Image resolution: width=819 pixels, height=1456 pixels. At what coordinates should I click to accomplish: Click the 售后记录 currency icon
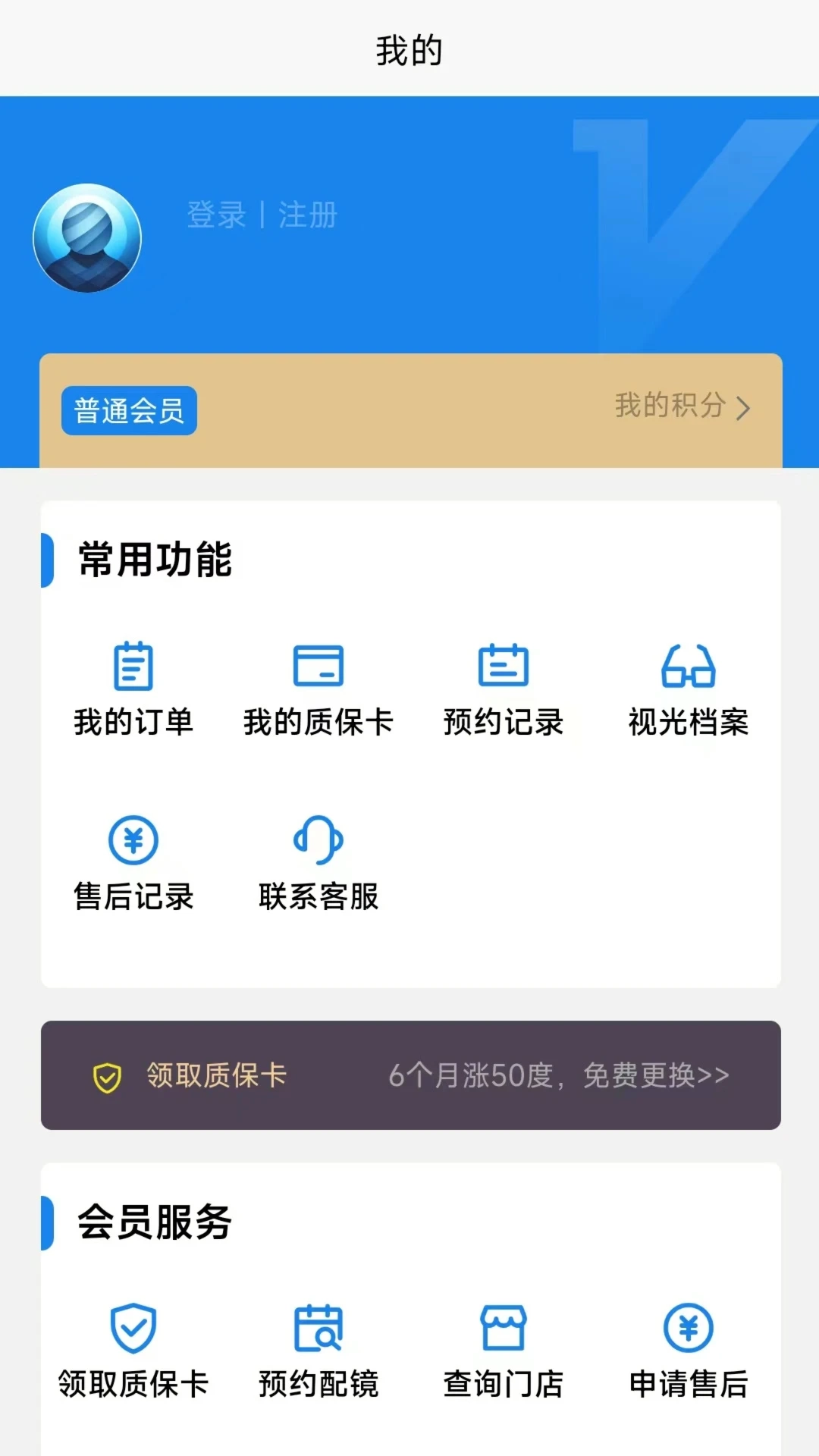click(133, 840)
